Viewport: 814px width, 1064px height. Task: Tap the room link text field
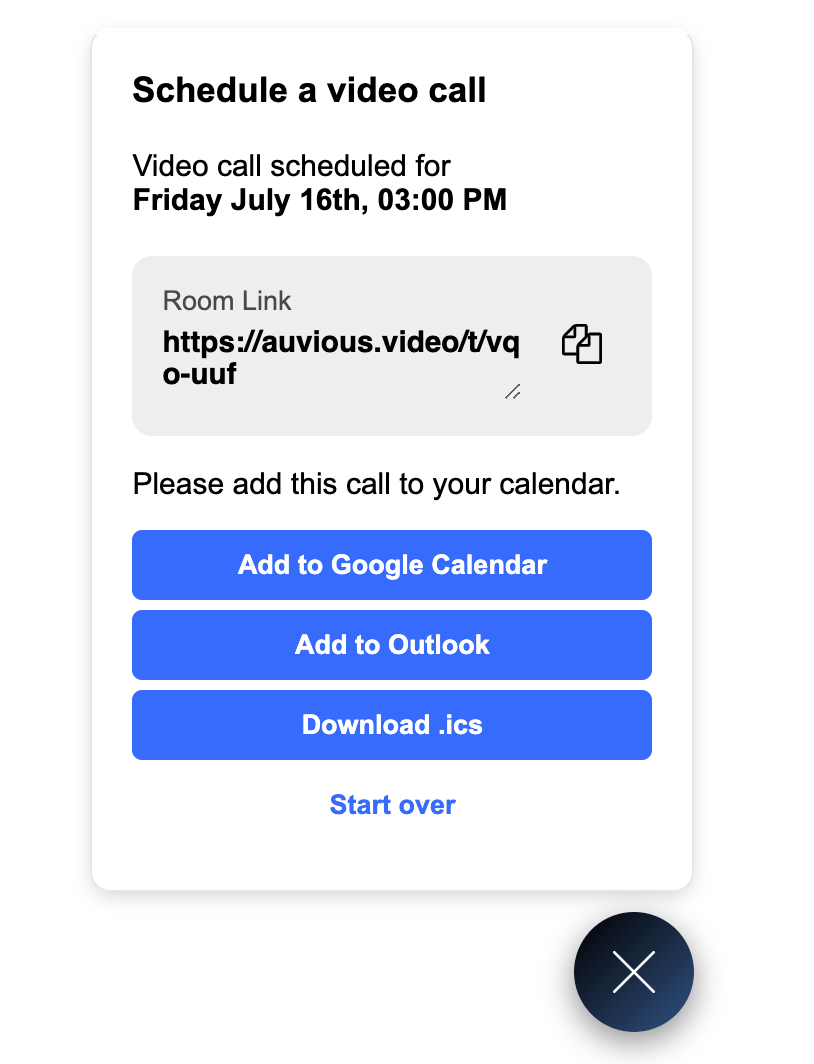click(340, 358)
